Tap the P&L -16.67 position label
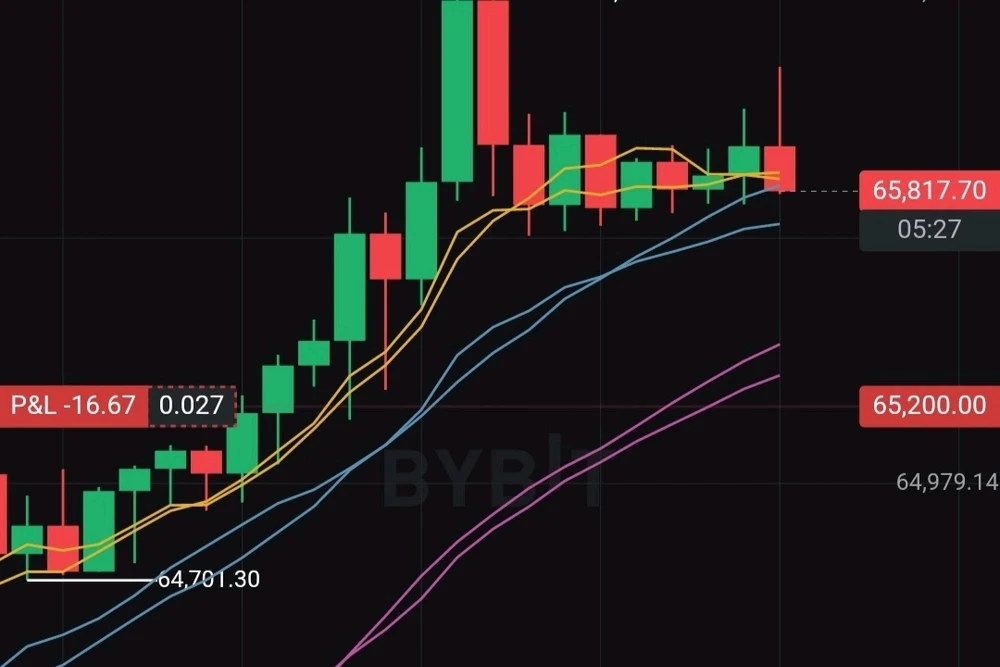The image size is (1000, 667). click(x=73, y=406)
